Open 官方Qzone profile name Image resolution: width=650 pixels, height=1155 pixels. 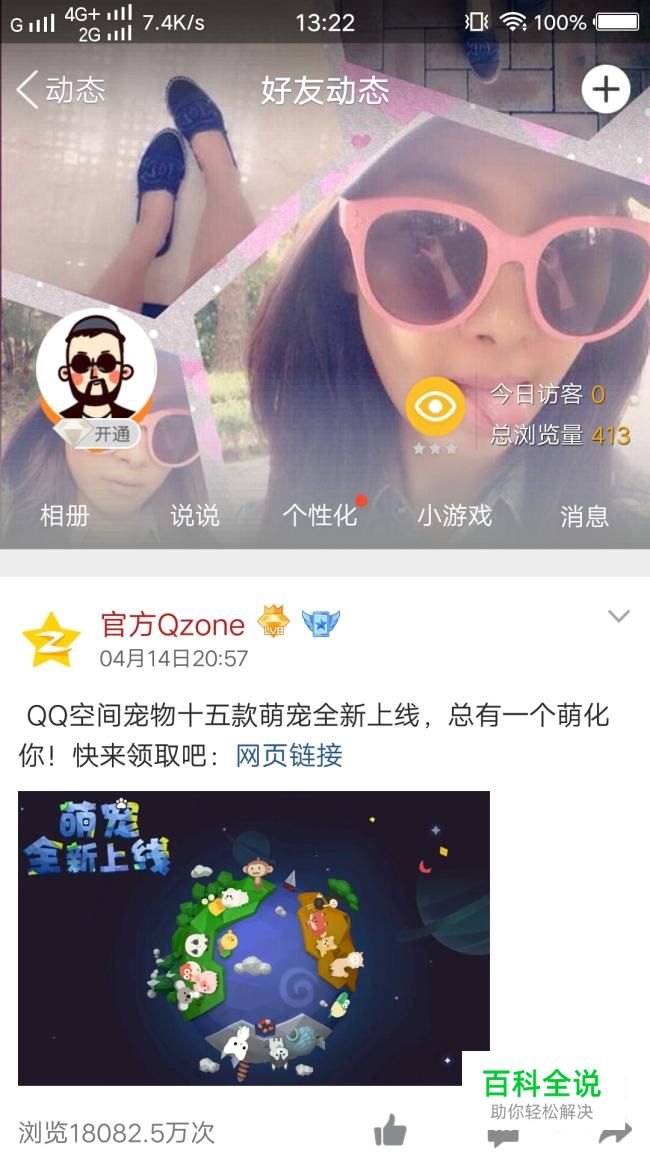click(172, 625)
